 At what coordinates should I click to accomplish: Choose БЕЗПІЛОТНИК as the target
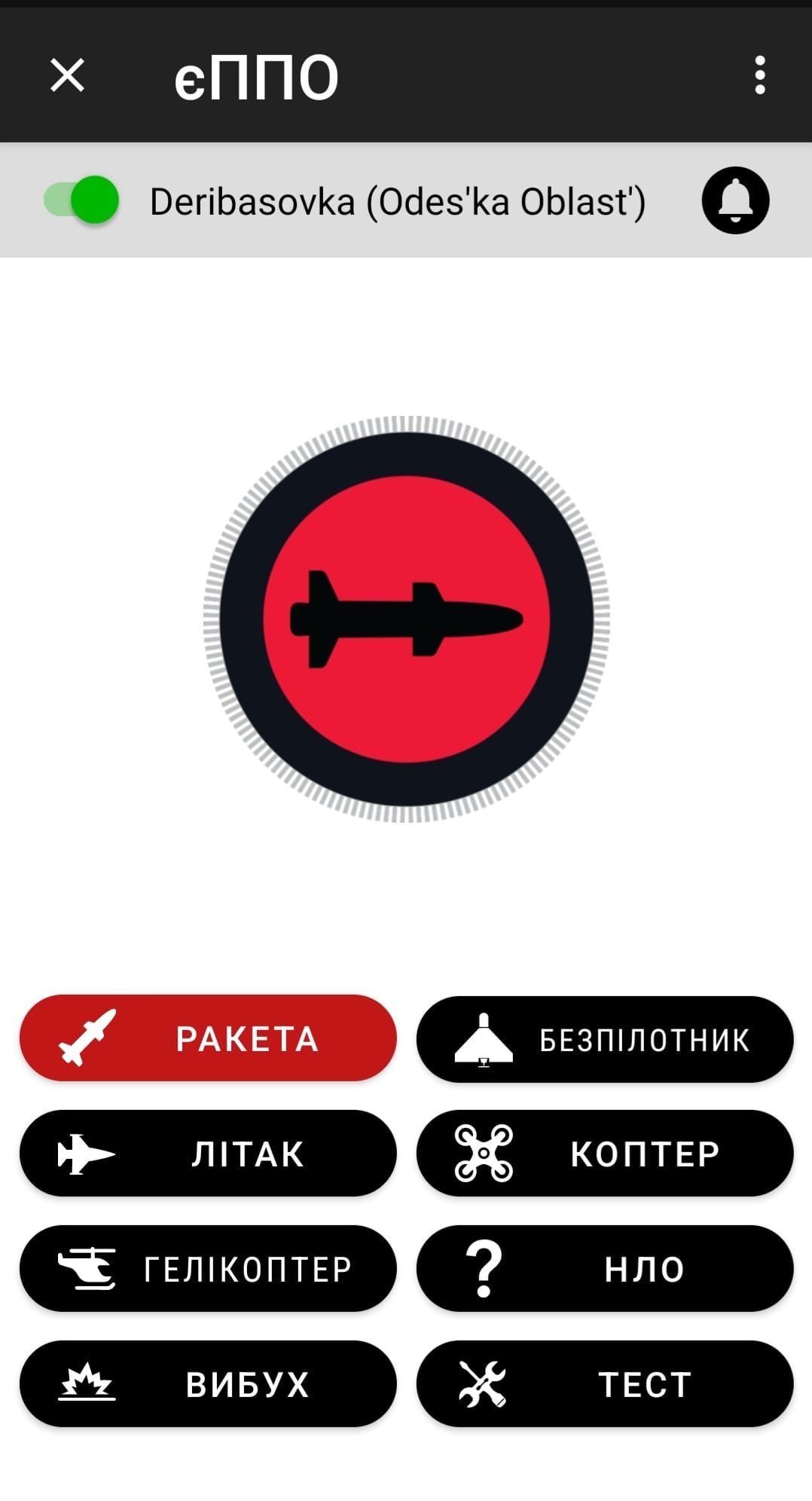605,1040
